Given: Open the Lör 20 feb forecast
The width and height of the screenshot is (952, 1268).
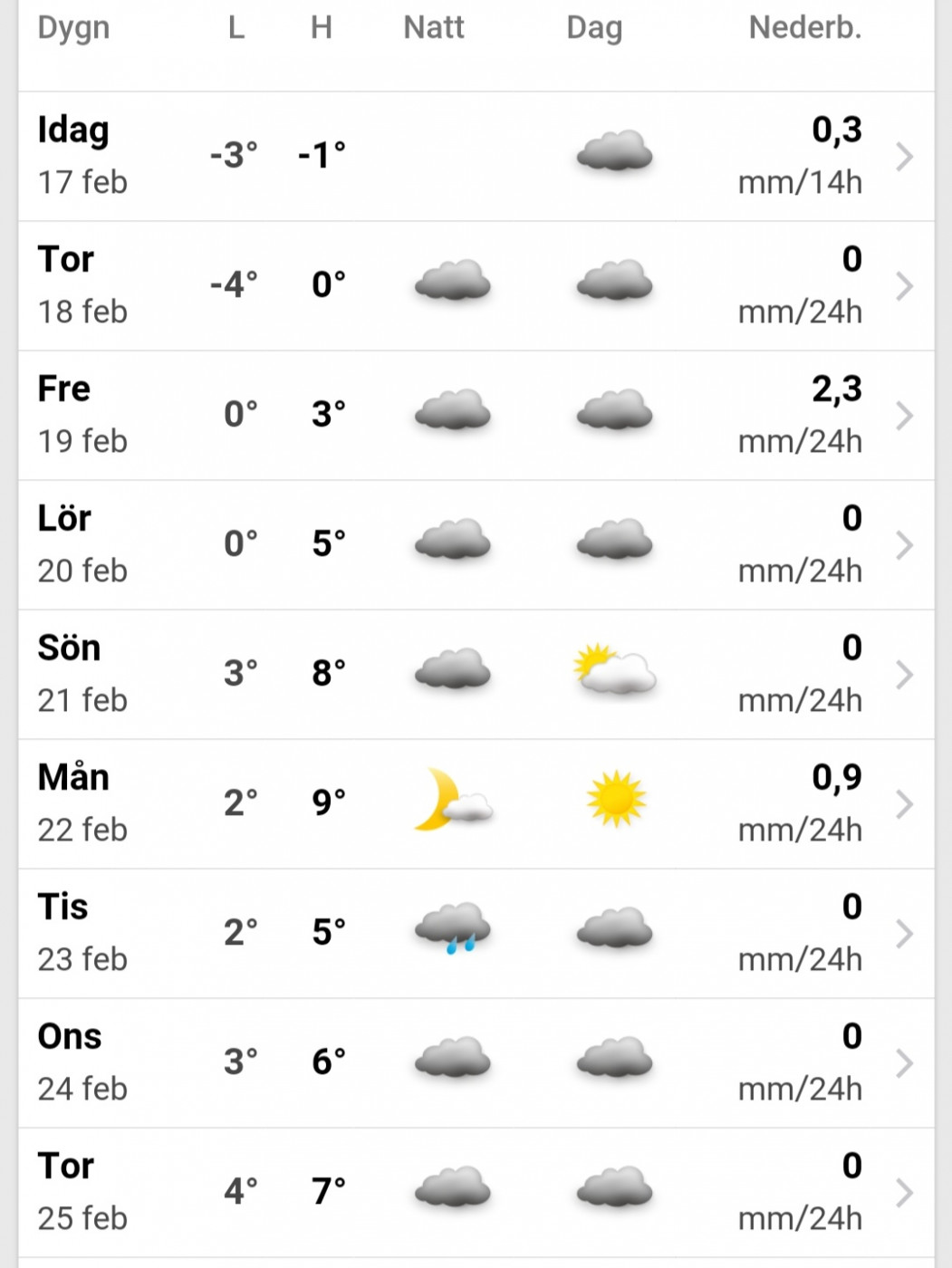Looking at the screenshot, I should [476, 544].
